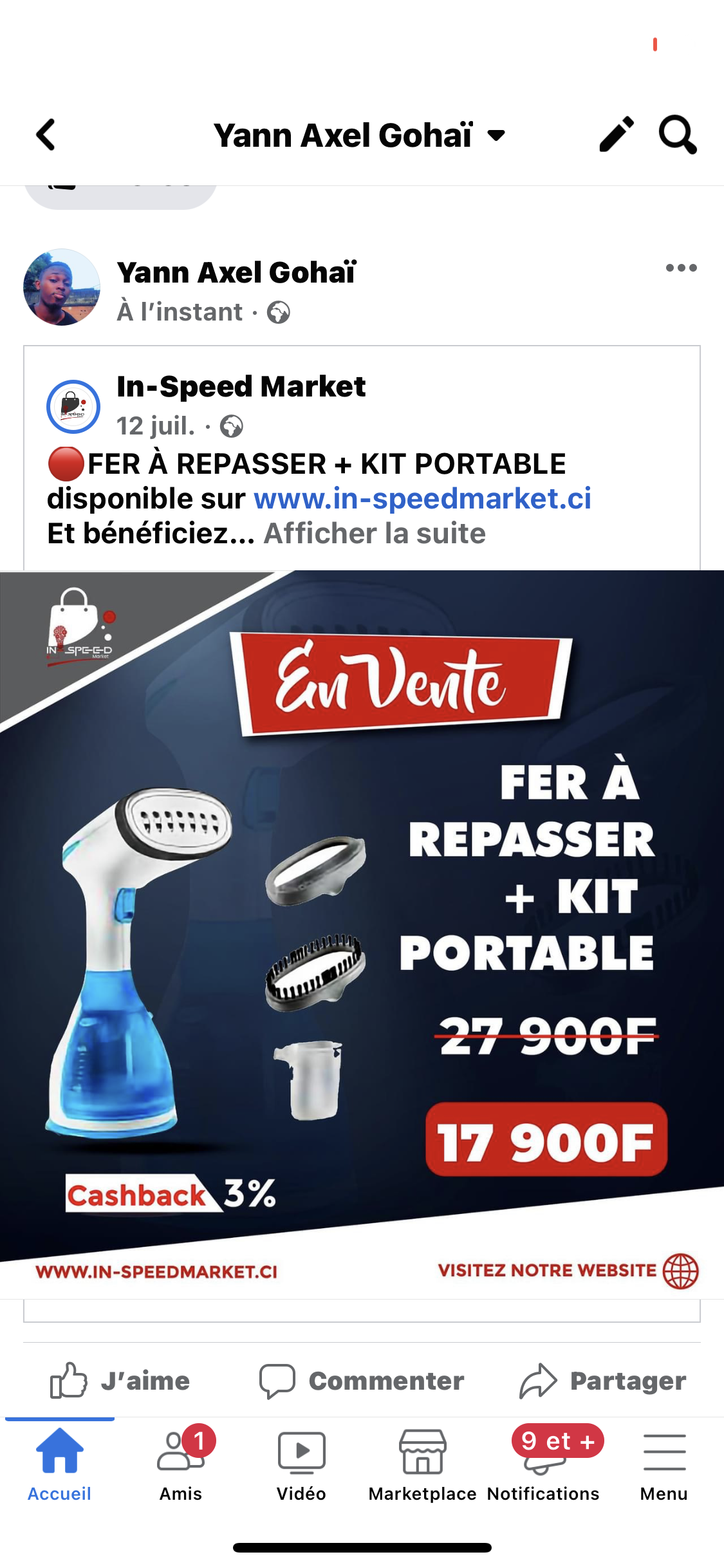Tap Commenter to write a comment

[x=362, y=1381]
